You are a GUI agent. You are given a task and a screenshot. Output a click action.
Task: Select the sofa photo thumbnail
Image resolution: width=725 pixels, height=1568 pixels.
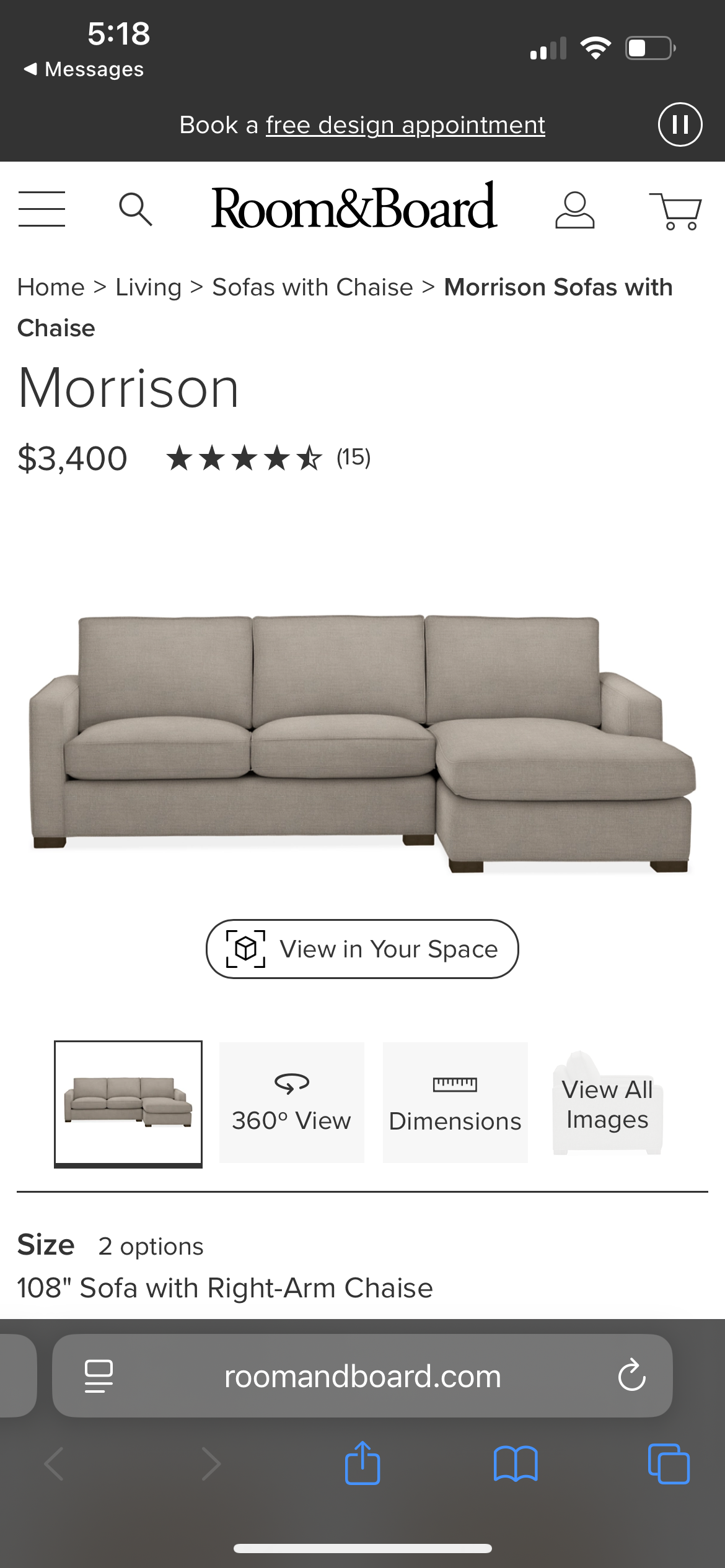coord(128,1104)
